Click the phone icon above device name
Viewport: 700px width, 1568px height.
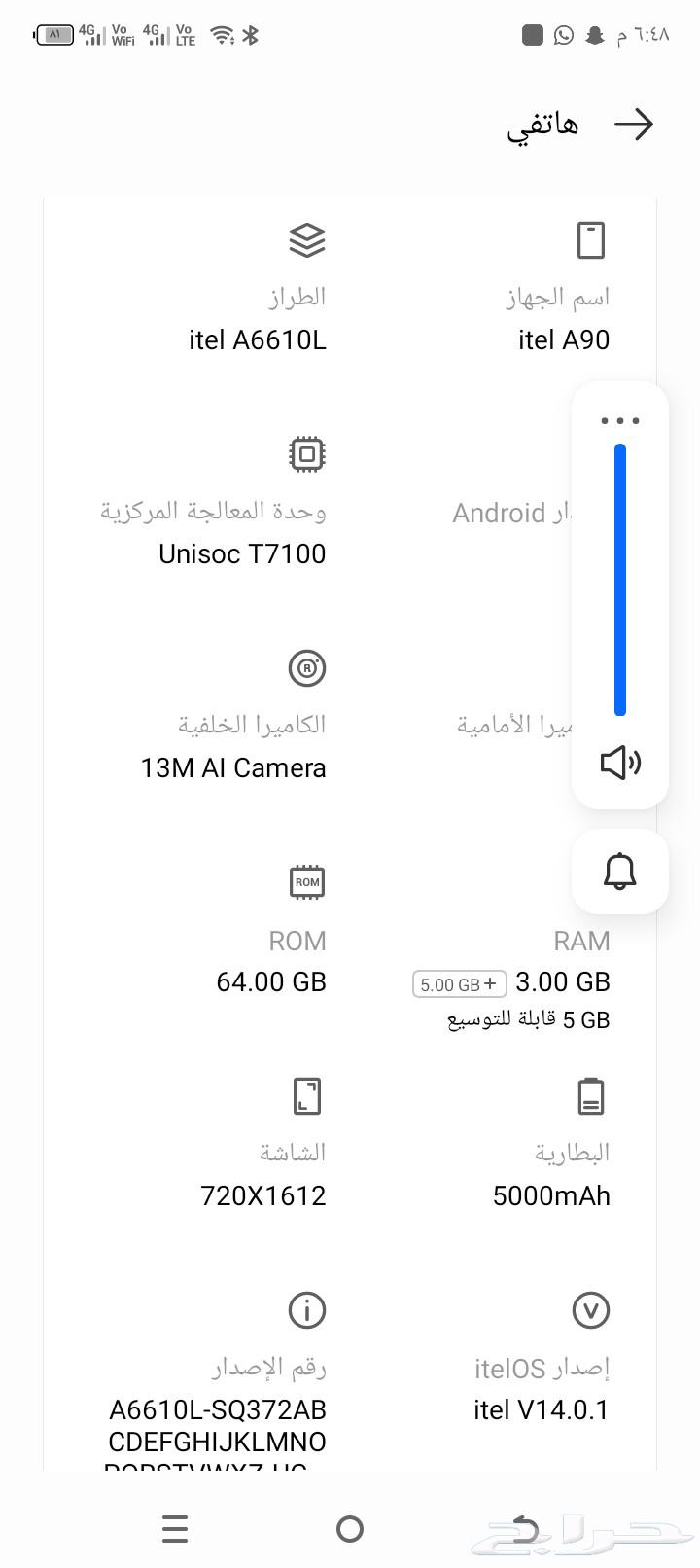tap(590, 240)
